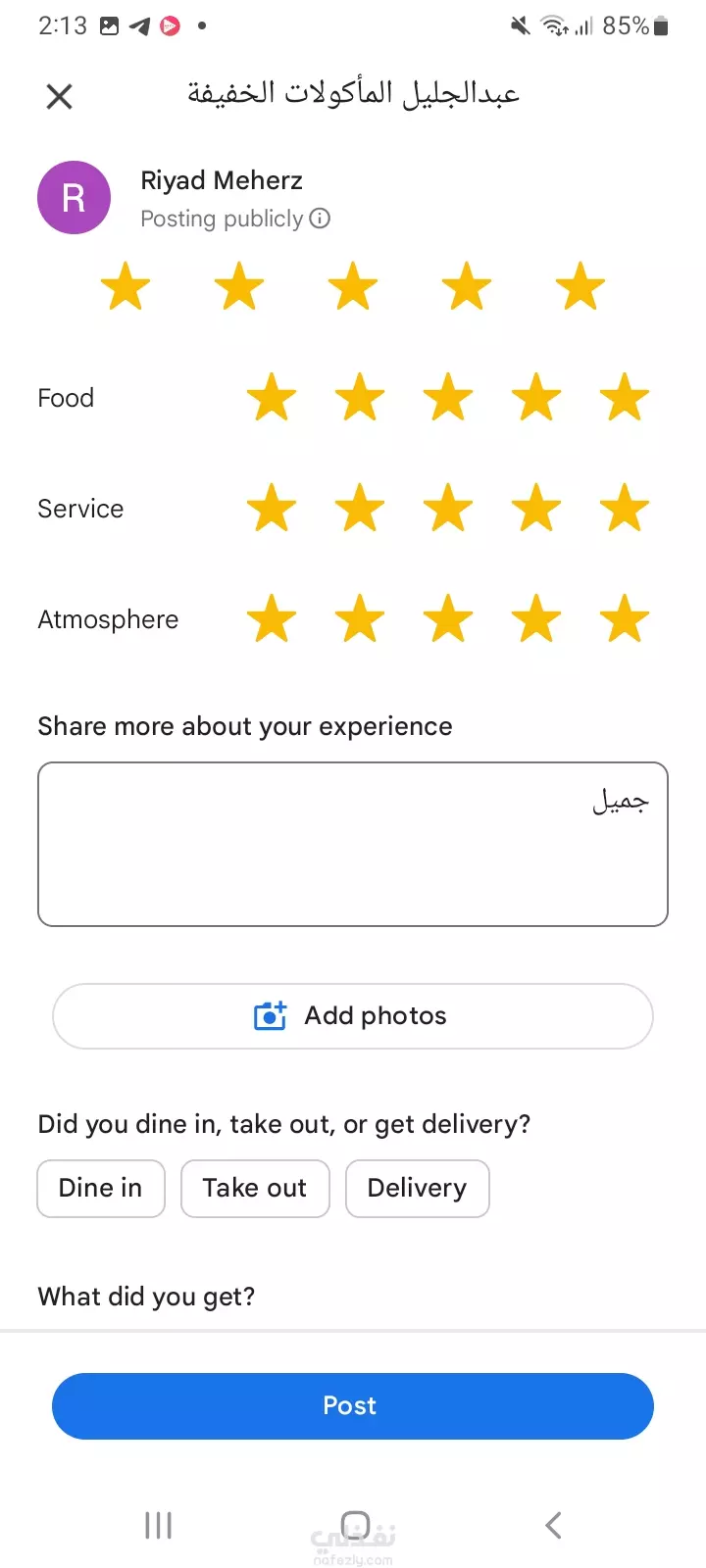Edit the experience text field
Screen dimensions: 706x1568
pos(353,844)
